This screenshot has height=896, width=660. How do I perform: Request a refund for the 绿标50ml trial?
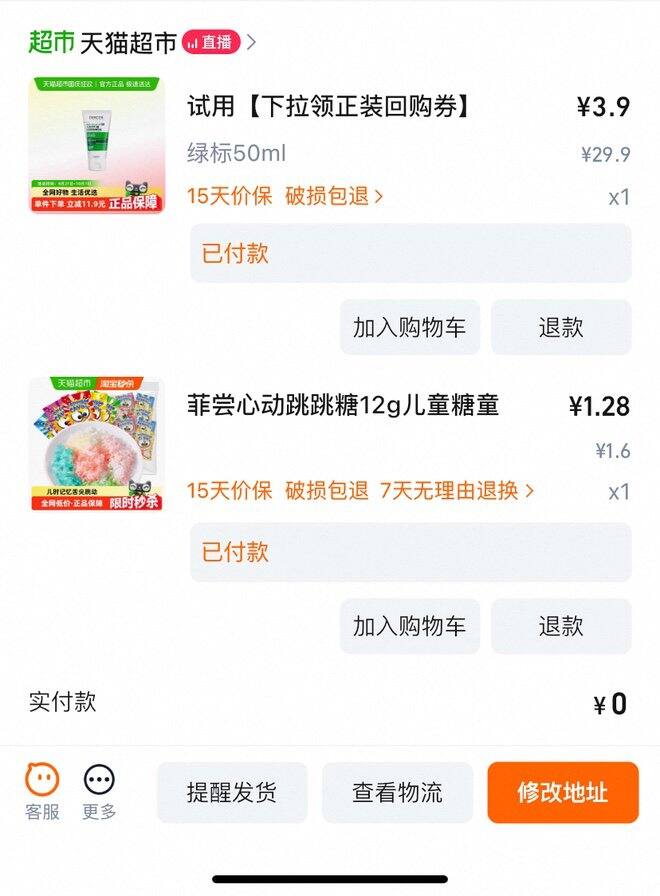coord(560,327)
